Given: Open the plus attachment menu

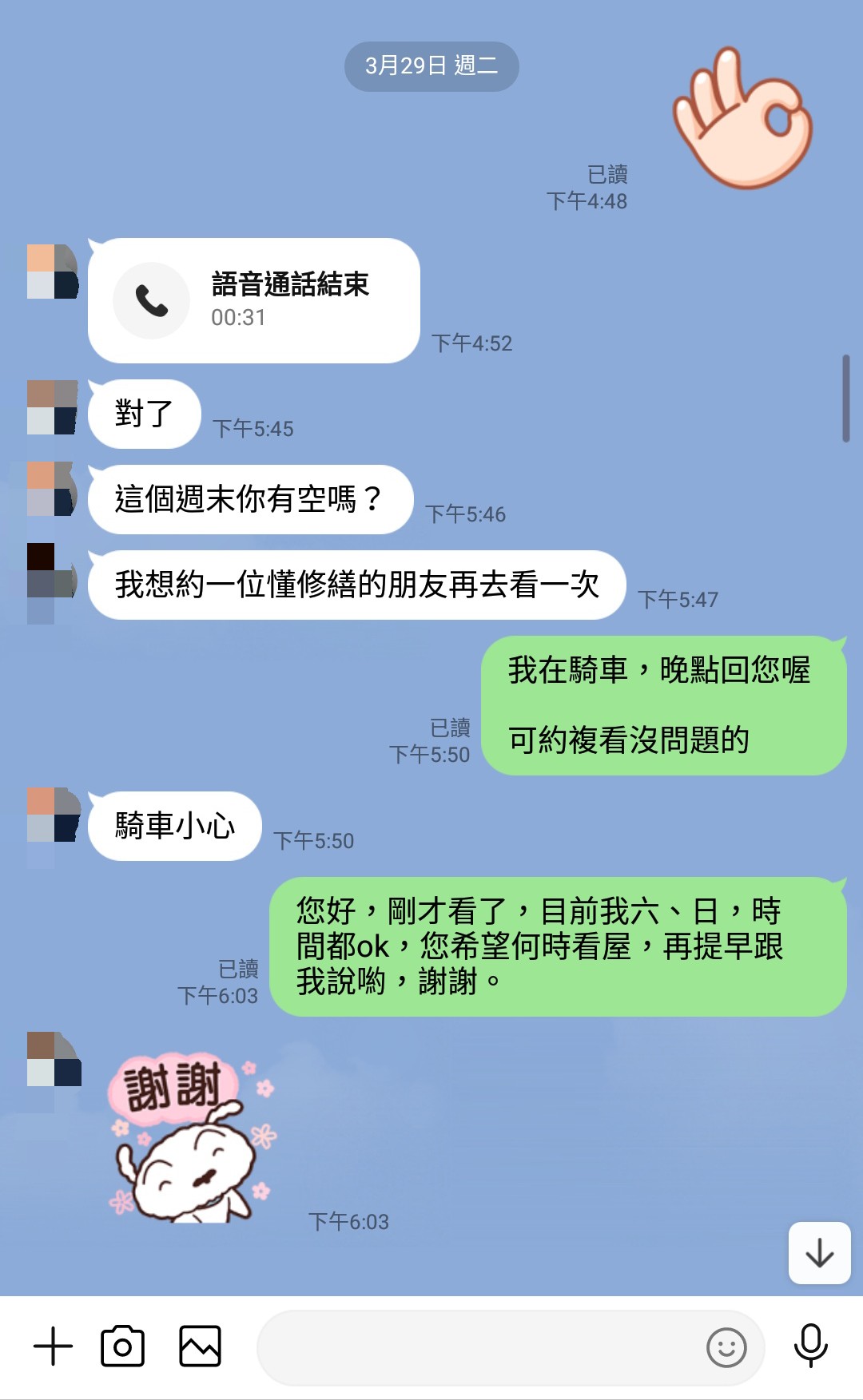Looking at the screenshot, I should (x=54, y=1346).
